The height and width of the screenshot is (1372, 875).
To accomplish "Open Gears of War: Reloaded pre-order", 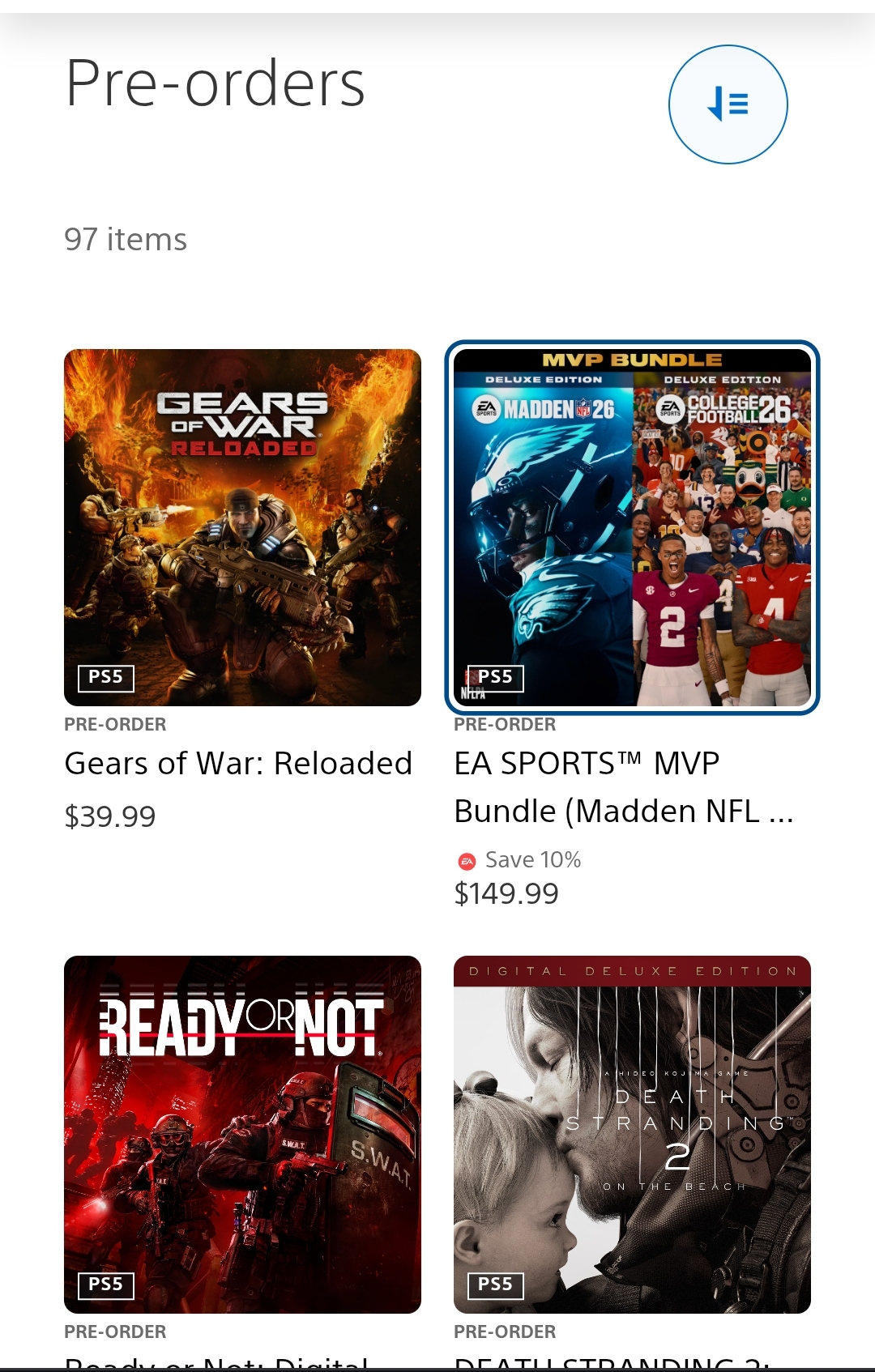I will 242,527.
